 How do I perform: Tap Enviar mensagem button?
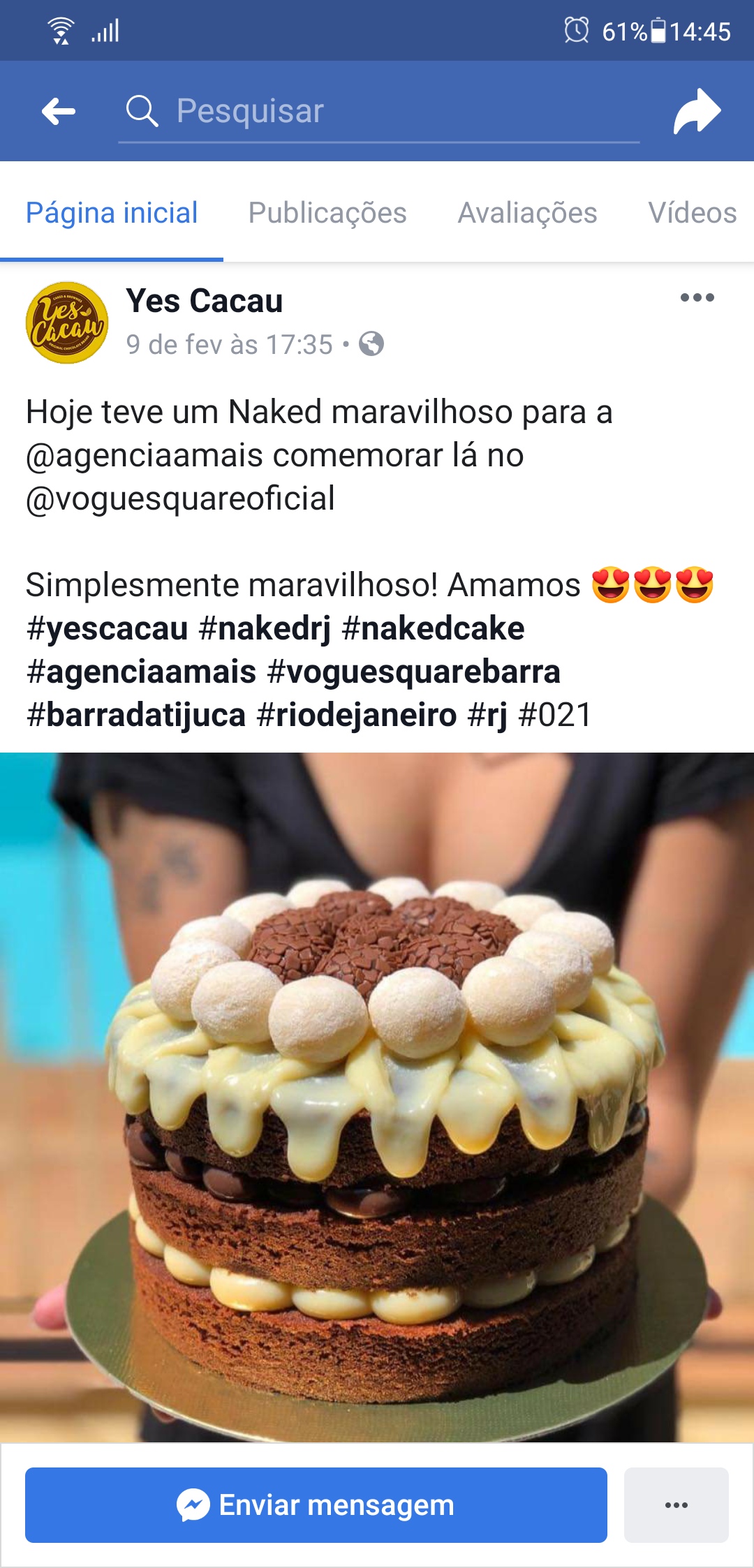(316, 1505)
